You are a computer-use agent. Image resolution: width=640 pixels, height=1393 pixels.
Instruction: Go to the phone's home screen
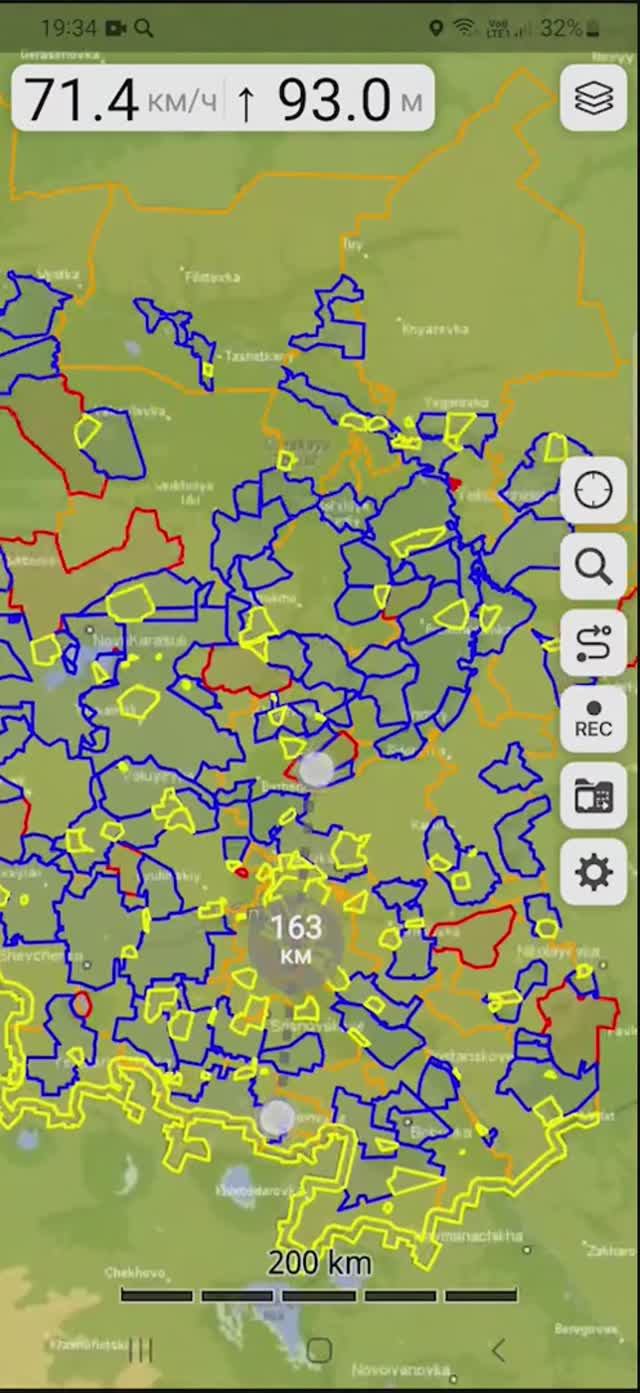click(x=319, y=1351)
